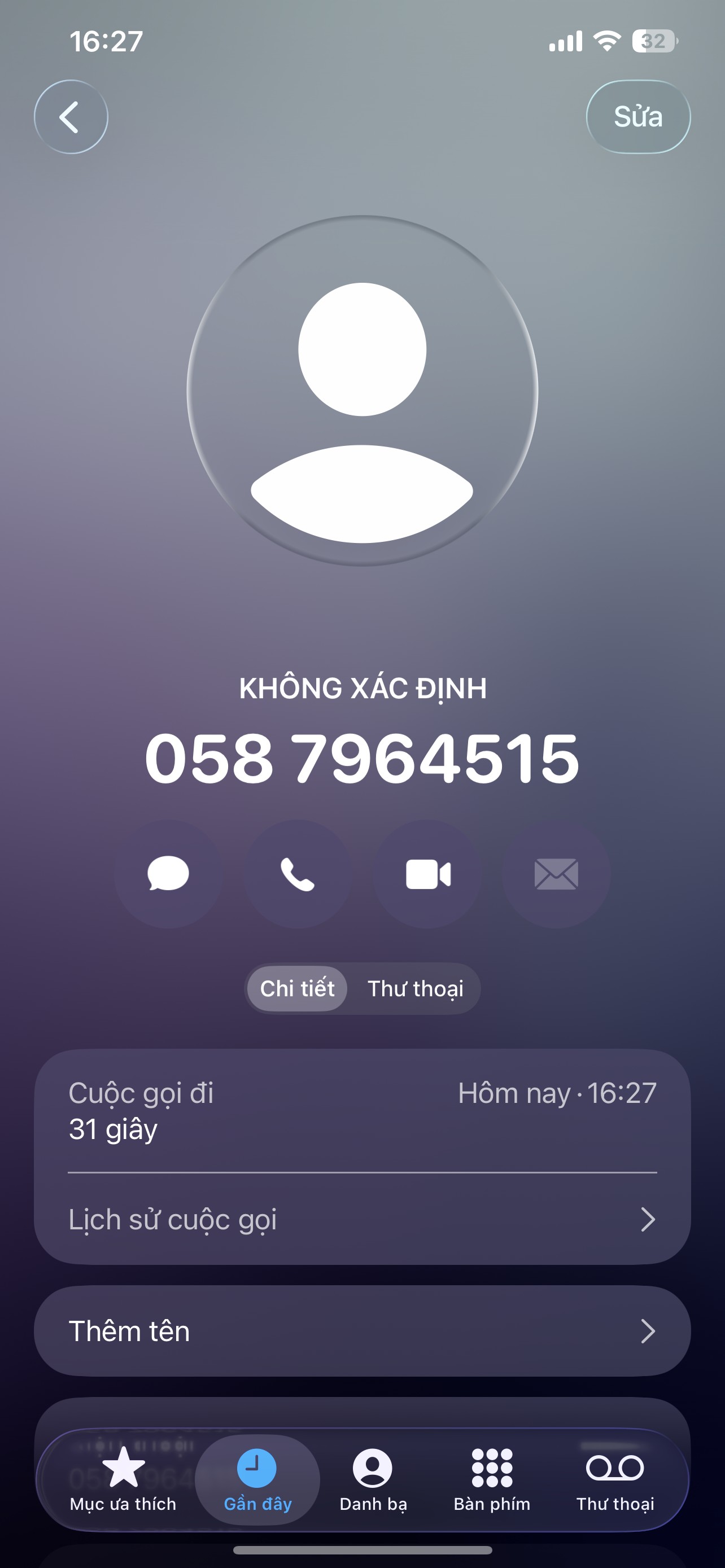Open the Thêm tên row

pyautogui.click(x=362, y=1331)
